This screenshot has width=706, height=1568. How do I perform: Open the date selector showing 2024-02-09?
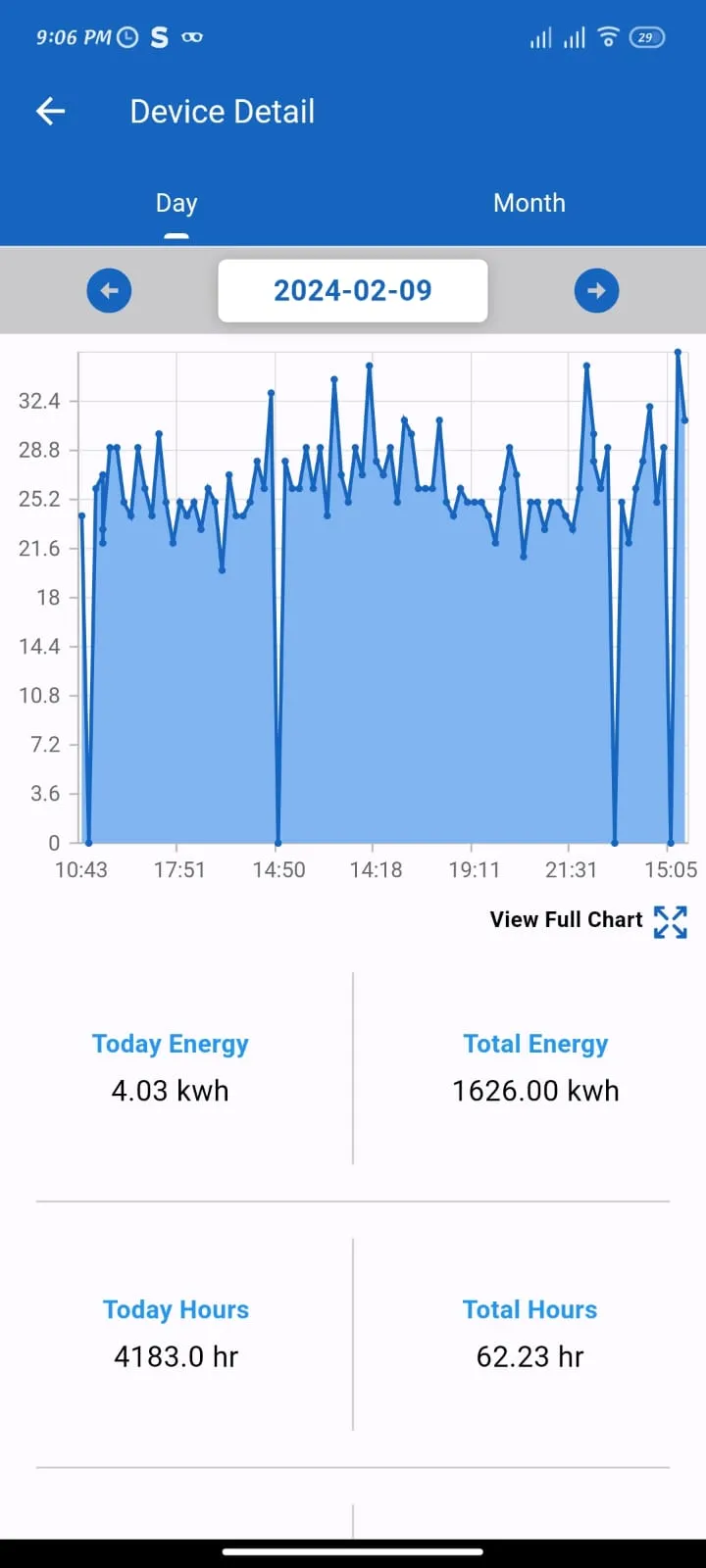click(x=353, y=290)
